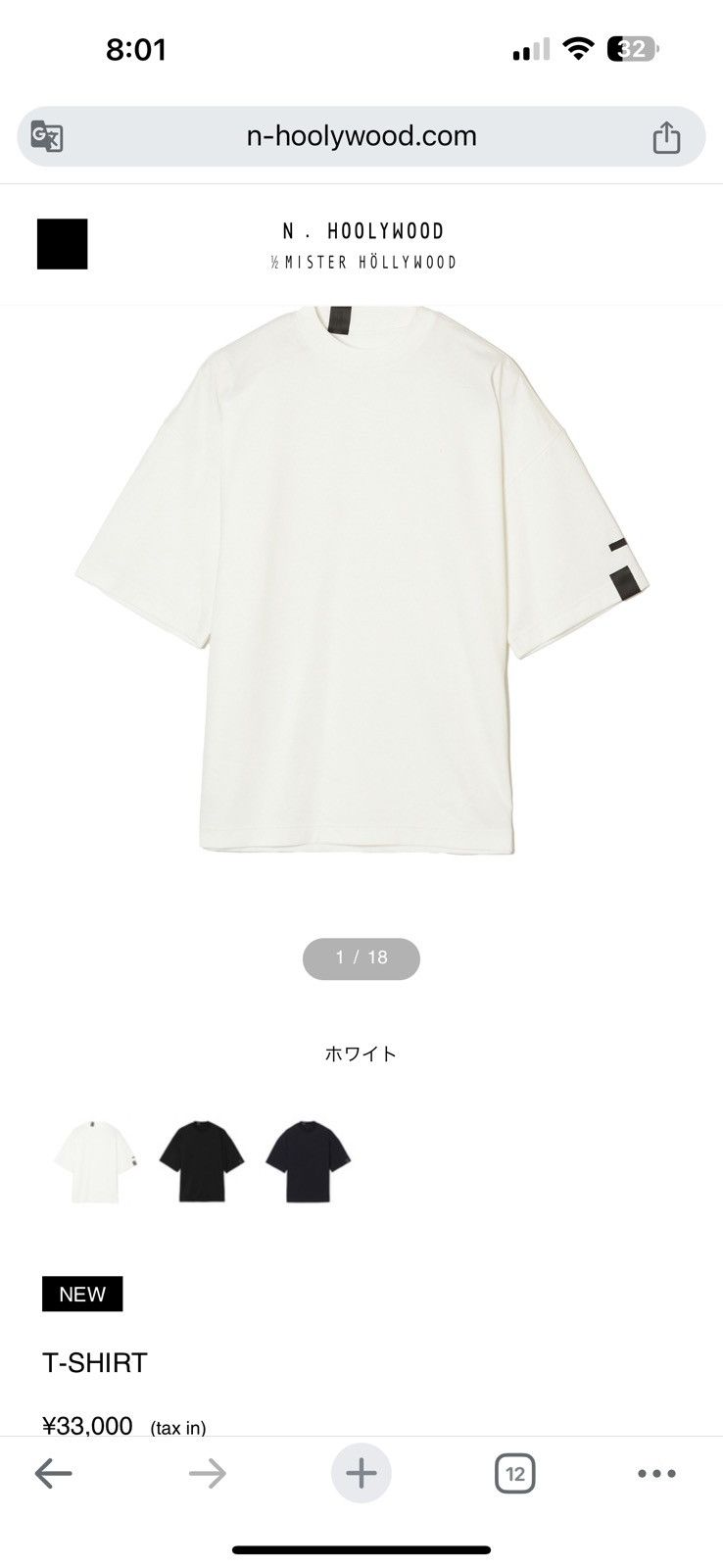Share this page from address bar
Image resolution: width=723 pixels, height=1568 pixels.
pos(666,137)
